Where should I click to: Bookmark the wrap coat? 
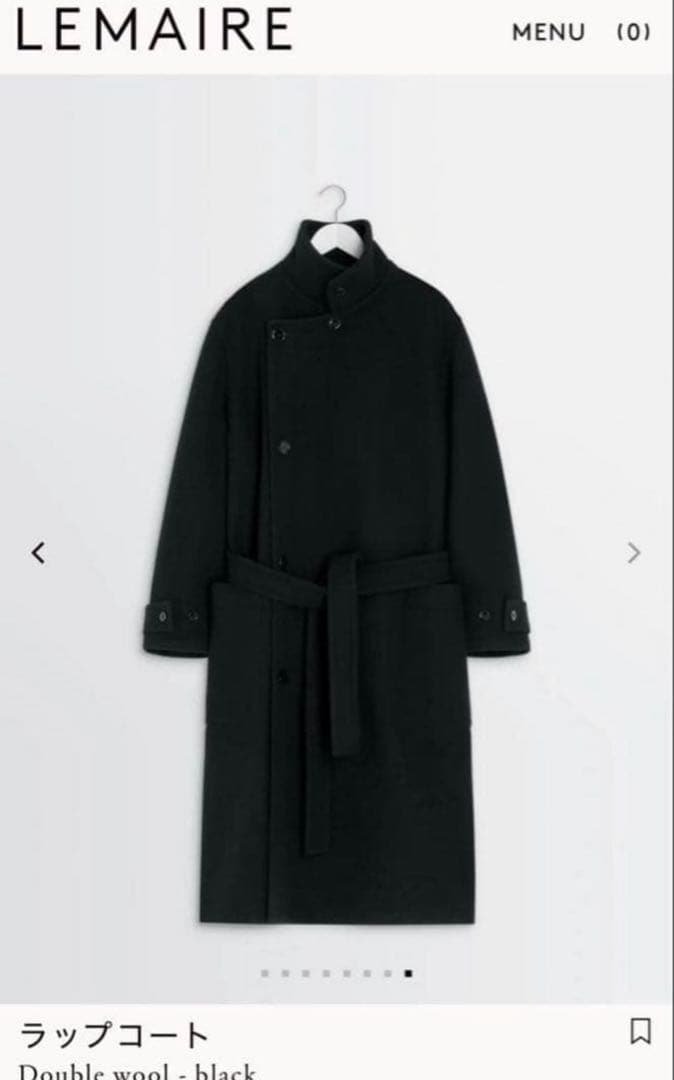[x=641, y=1031]
